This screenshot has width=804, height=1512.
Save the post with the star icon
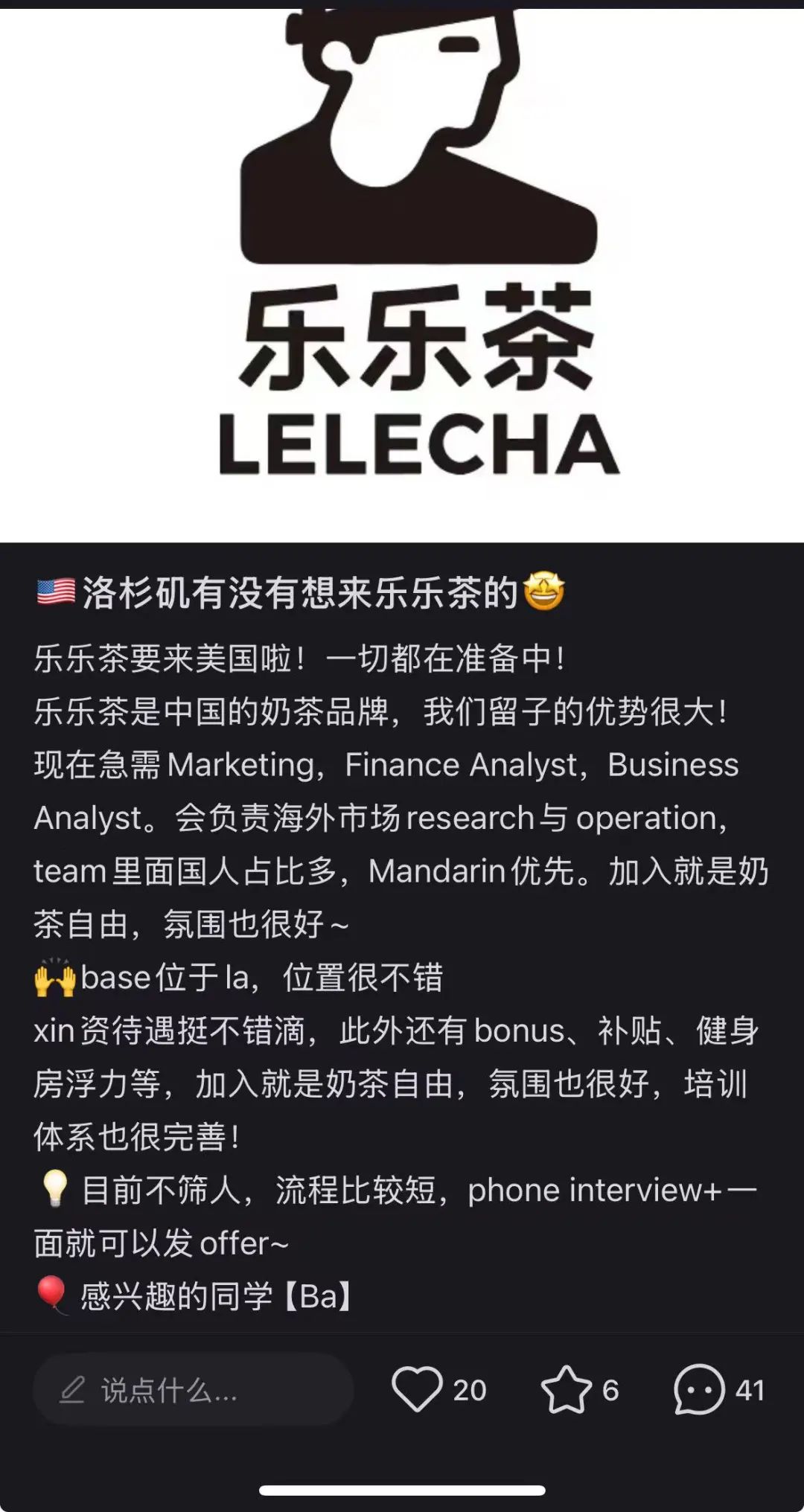point(566,1389)
